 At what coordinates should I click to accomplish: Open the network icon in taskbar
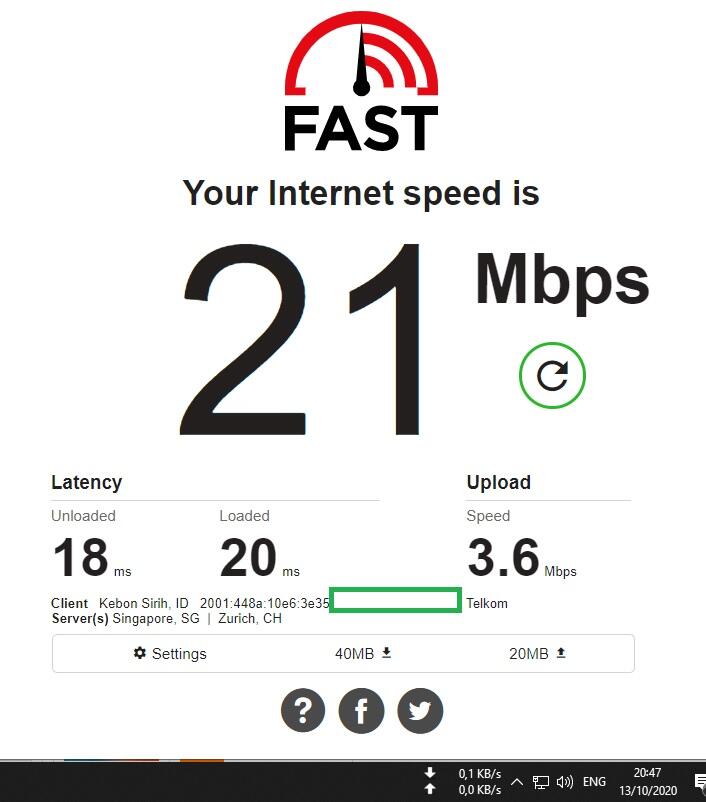click(x=541, y=782)
